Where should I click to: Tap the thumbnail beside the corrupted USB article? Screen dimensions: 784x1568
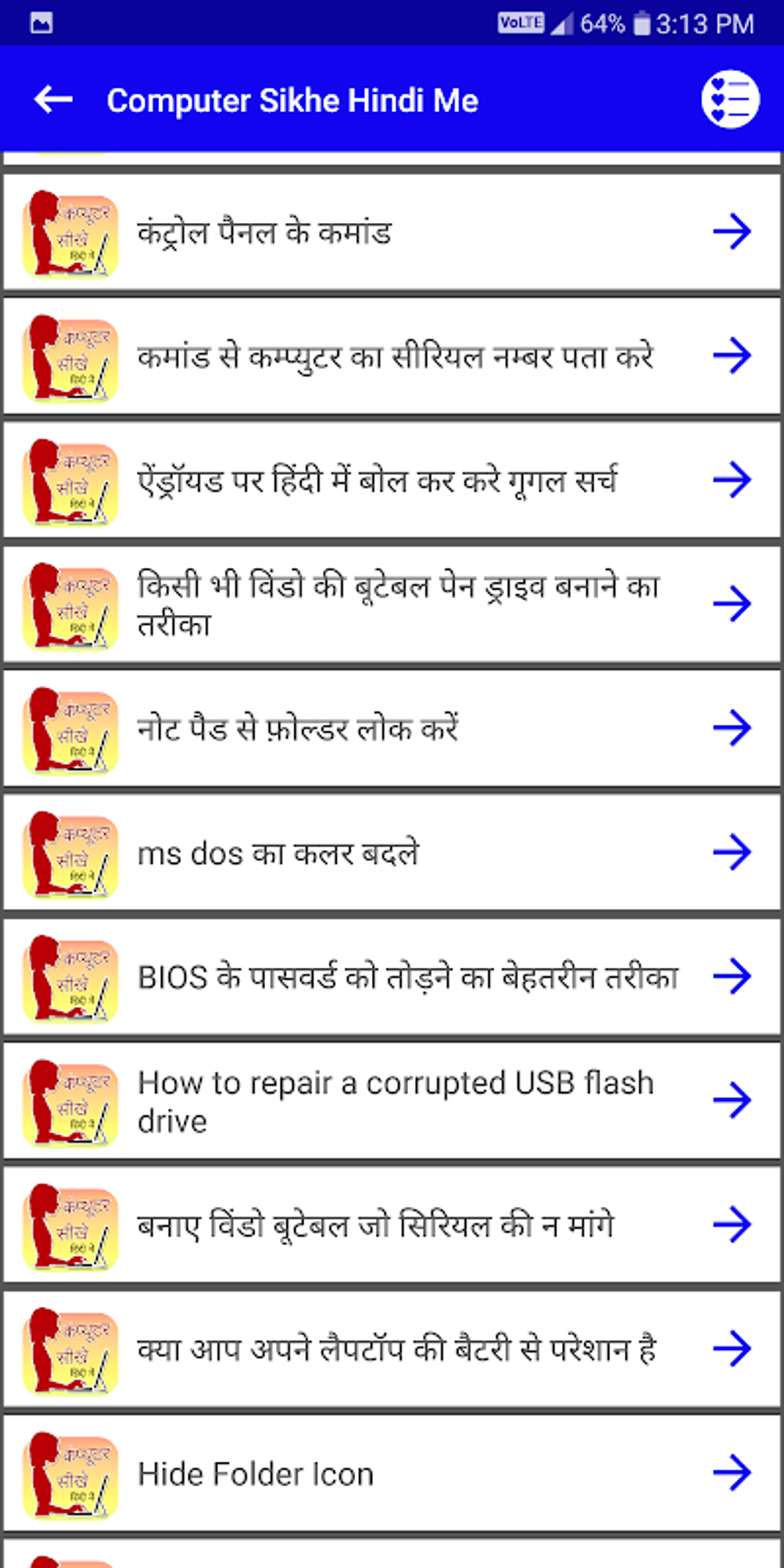[69, 1101]
